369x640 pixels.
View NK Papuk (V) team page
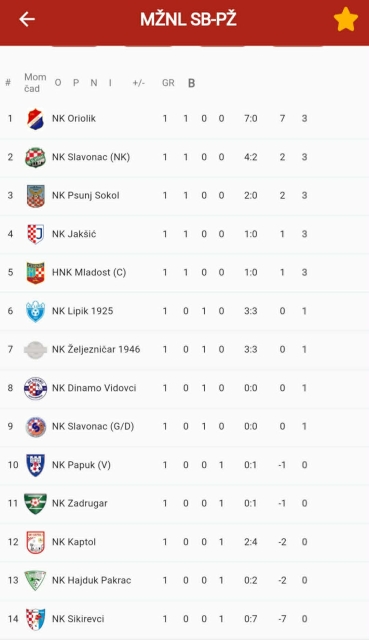point(184,465)
